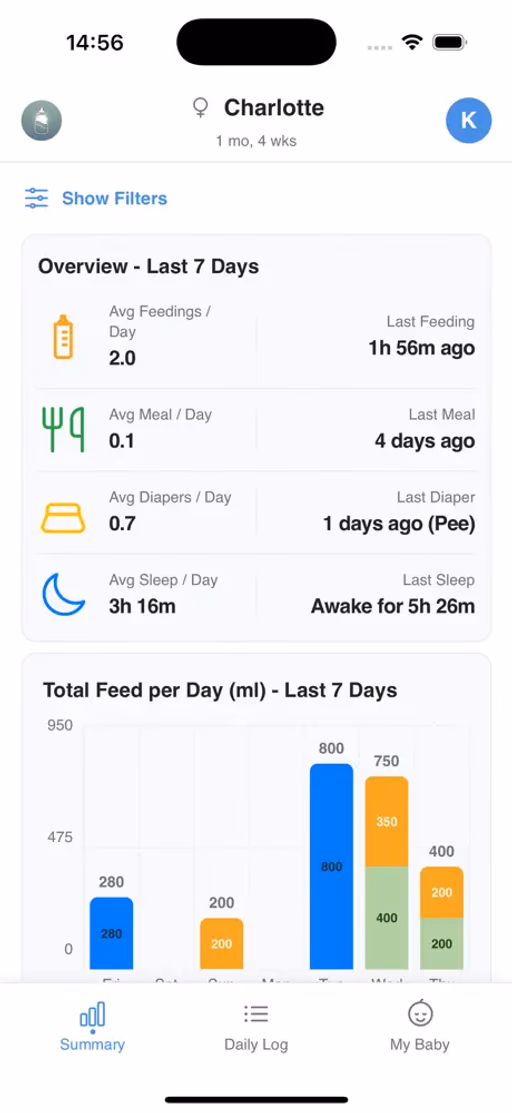The height and width of the screenshot is (1113, 512).
Task: Open the K profile avatar
Action: click(469, 121)
